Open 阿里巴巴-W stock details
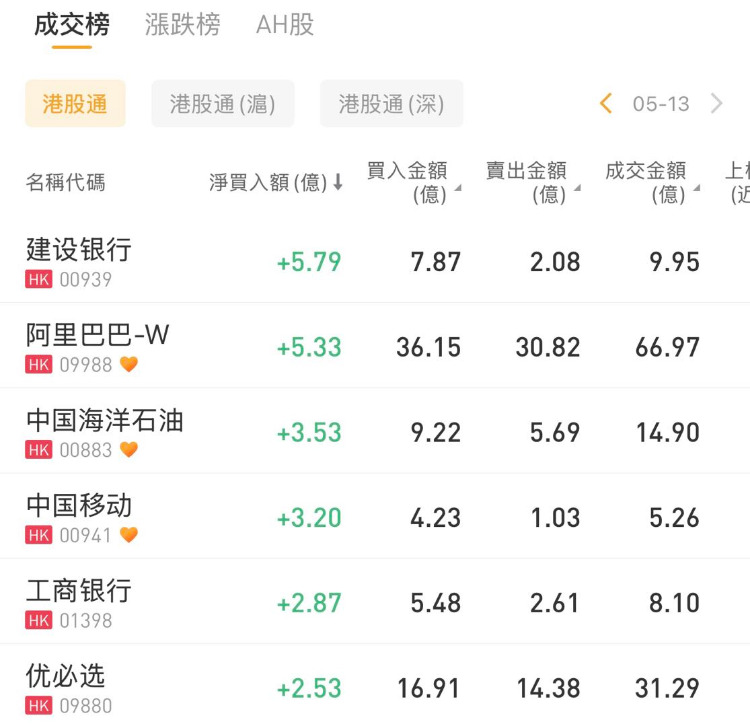 (x=97, y=346)
